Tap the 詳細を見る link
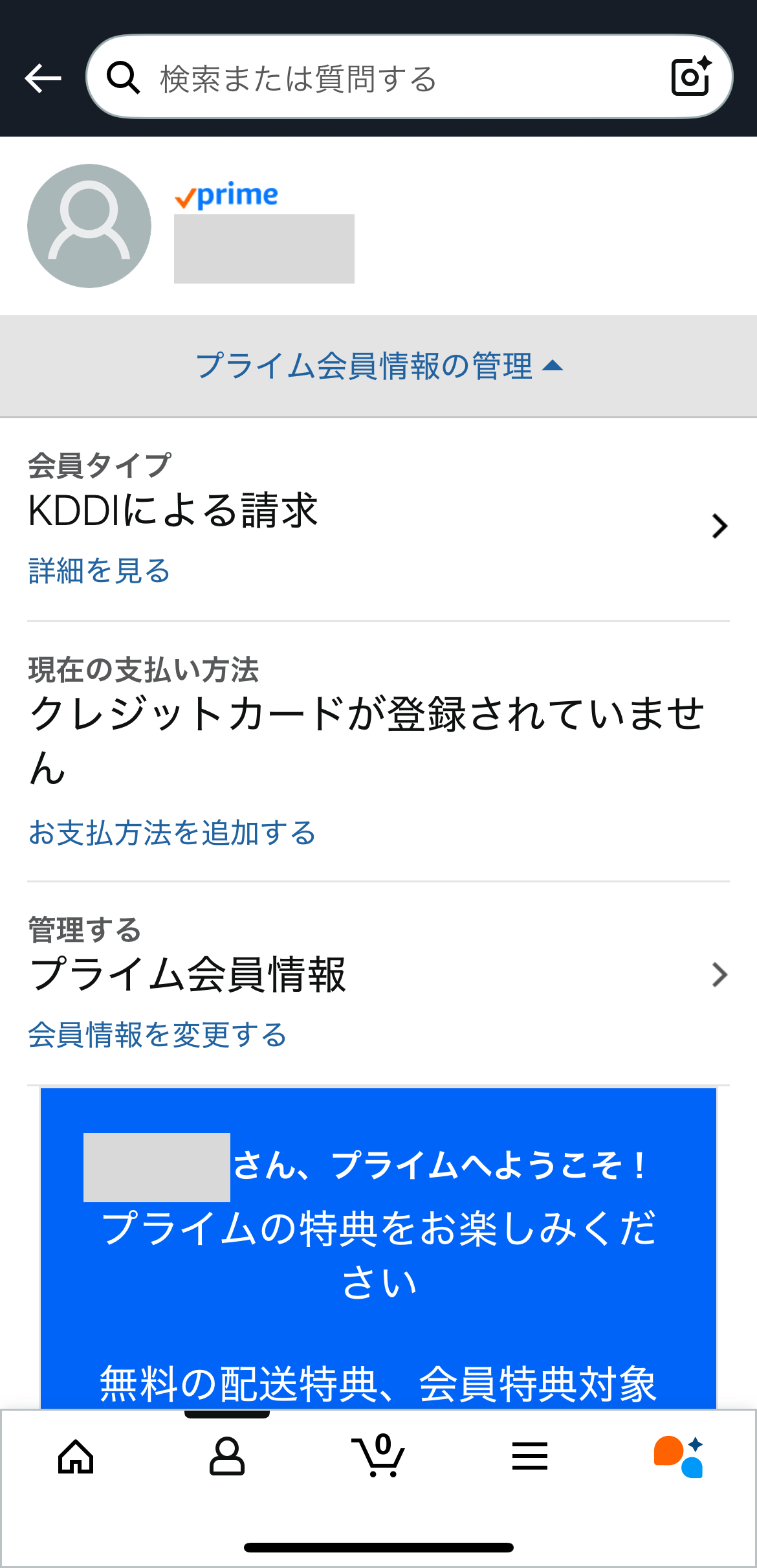This screenshot has width=757, height=1568. [99, 571]
